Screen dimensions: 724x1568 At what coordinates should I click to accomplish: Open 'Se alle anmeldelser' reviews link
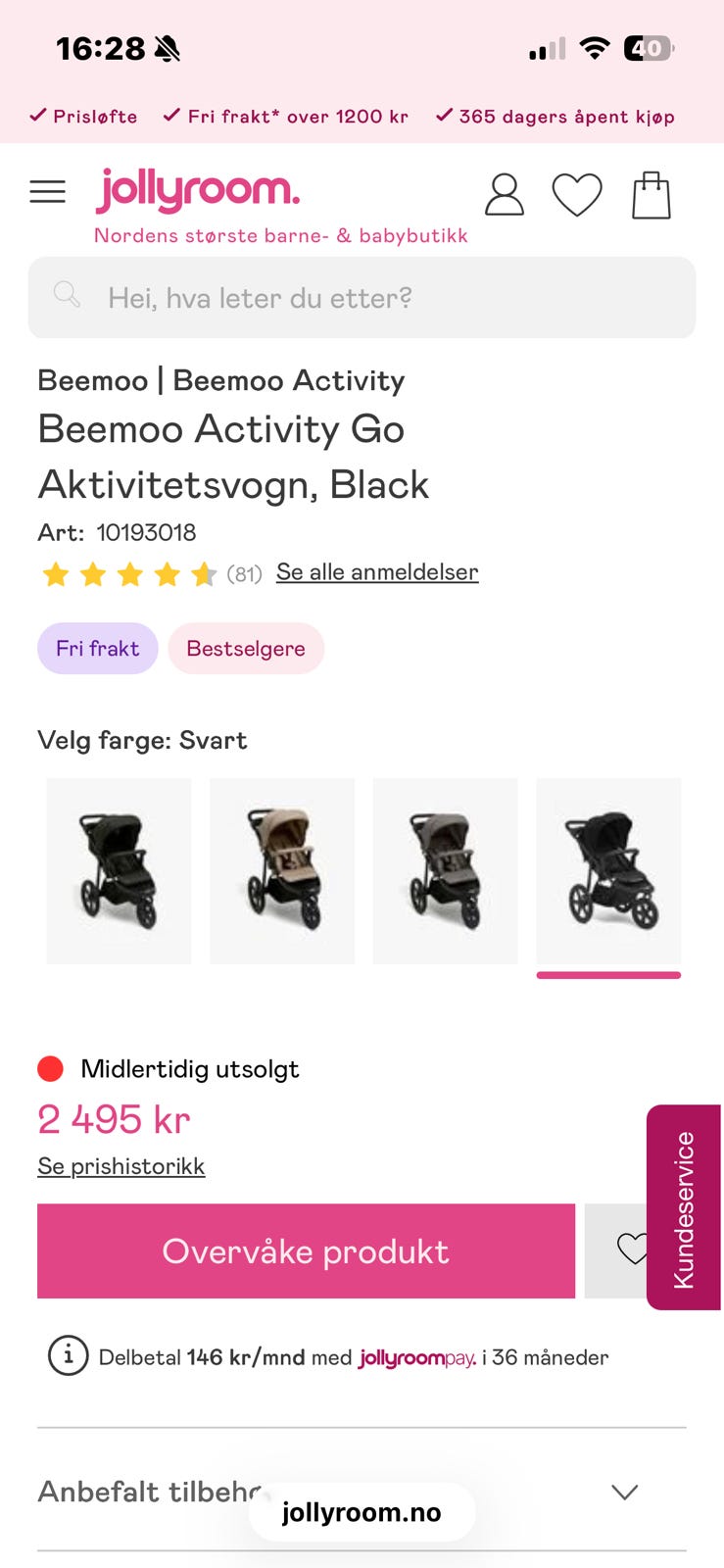tap(377, 572)
